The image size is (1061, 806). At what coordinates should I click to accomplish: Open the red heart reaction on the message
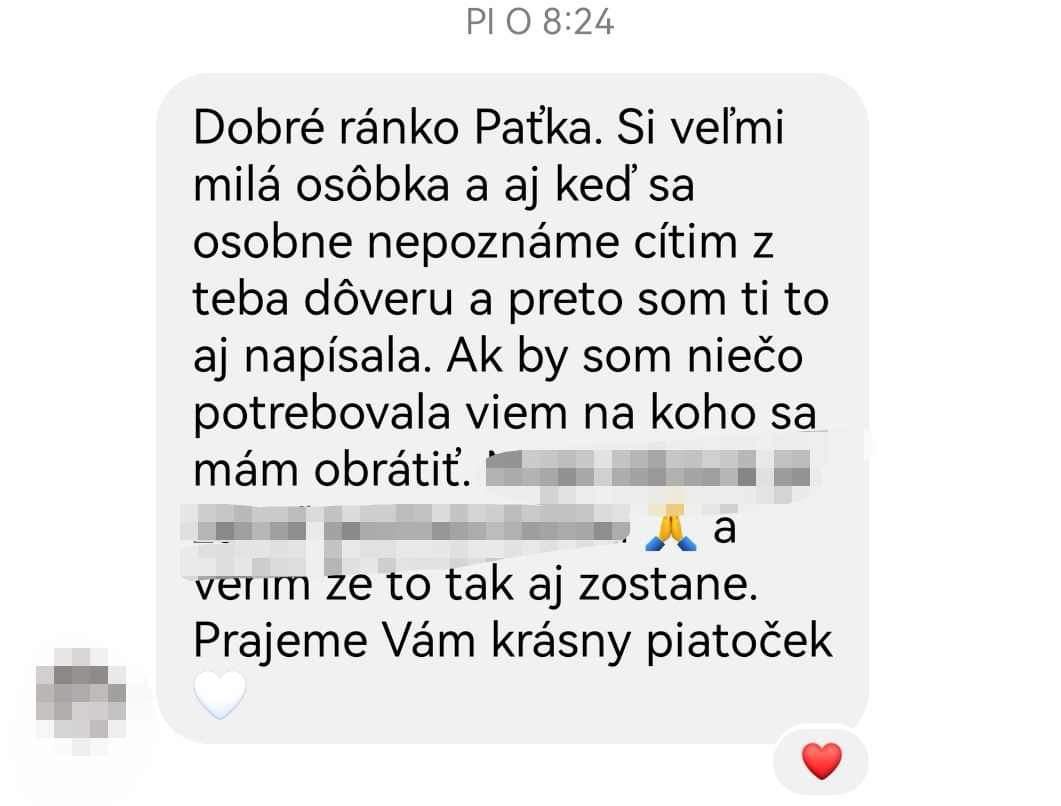click(822, 762)
